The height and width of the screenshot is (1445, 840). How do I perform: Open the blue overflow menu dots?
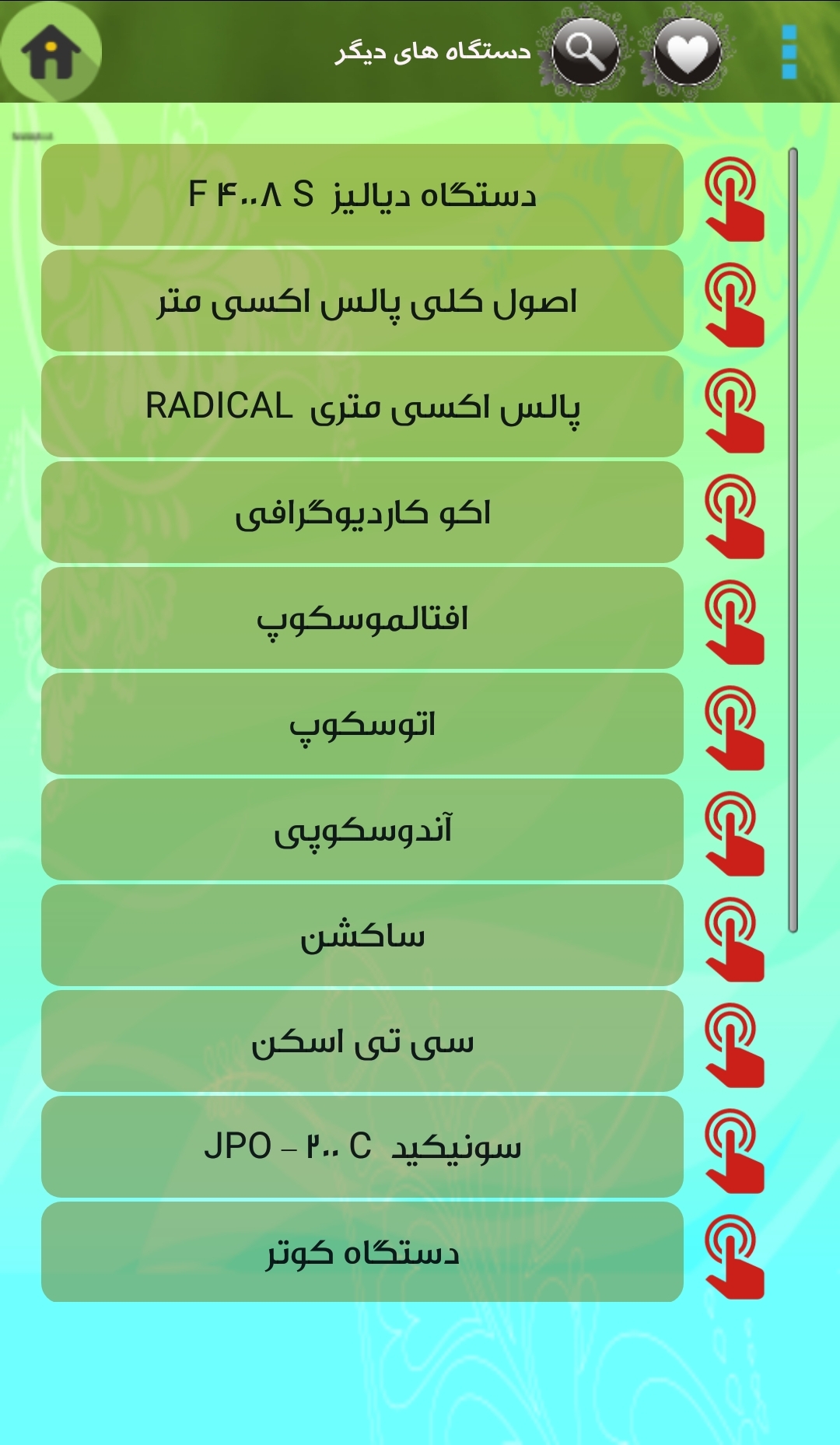(791, 47)
